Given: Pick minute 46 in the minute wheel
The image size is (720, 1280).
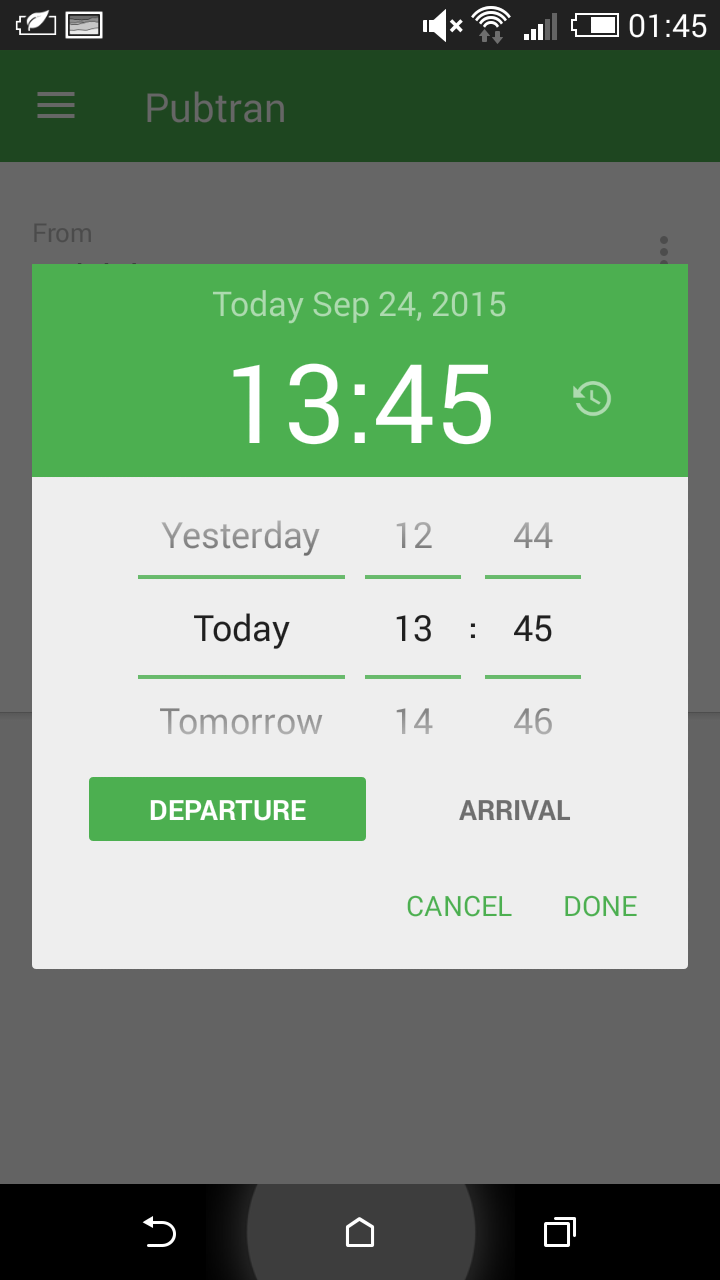Looking at the screenshot, I should (533, 721).
